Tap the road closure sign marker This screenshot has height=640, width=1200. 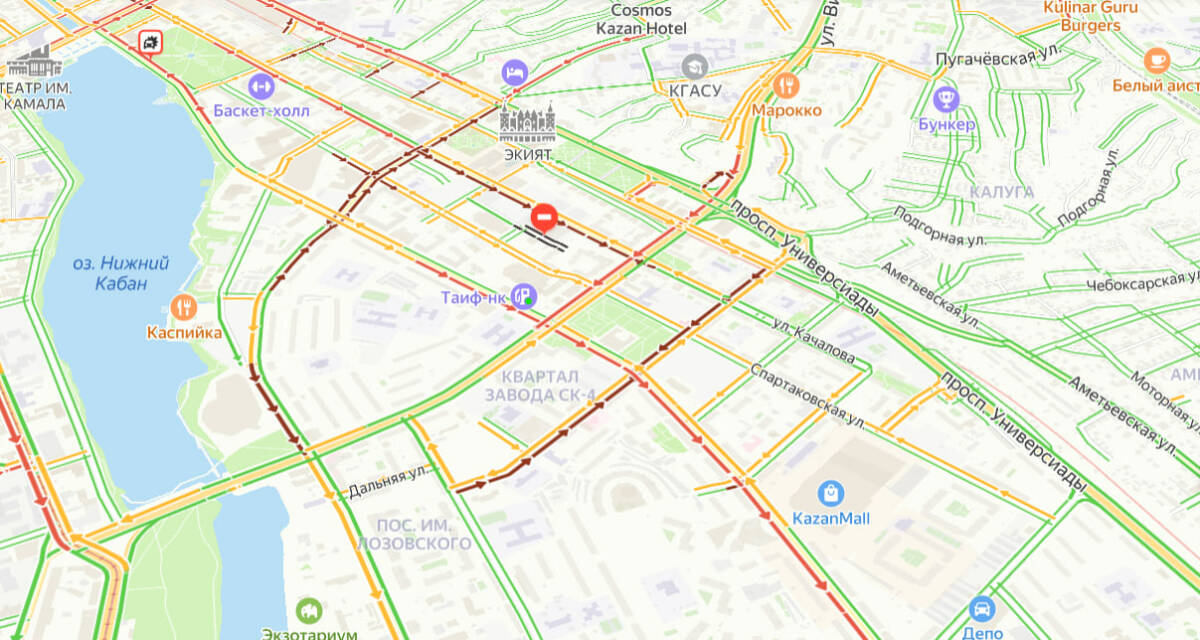pyautogui.click(x=545, y=216)
